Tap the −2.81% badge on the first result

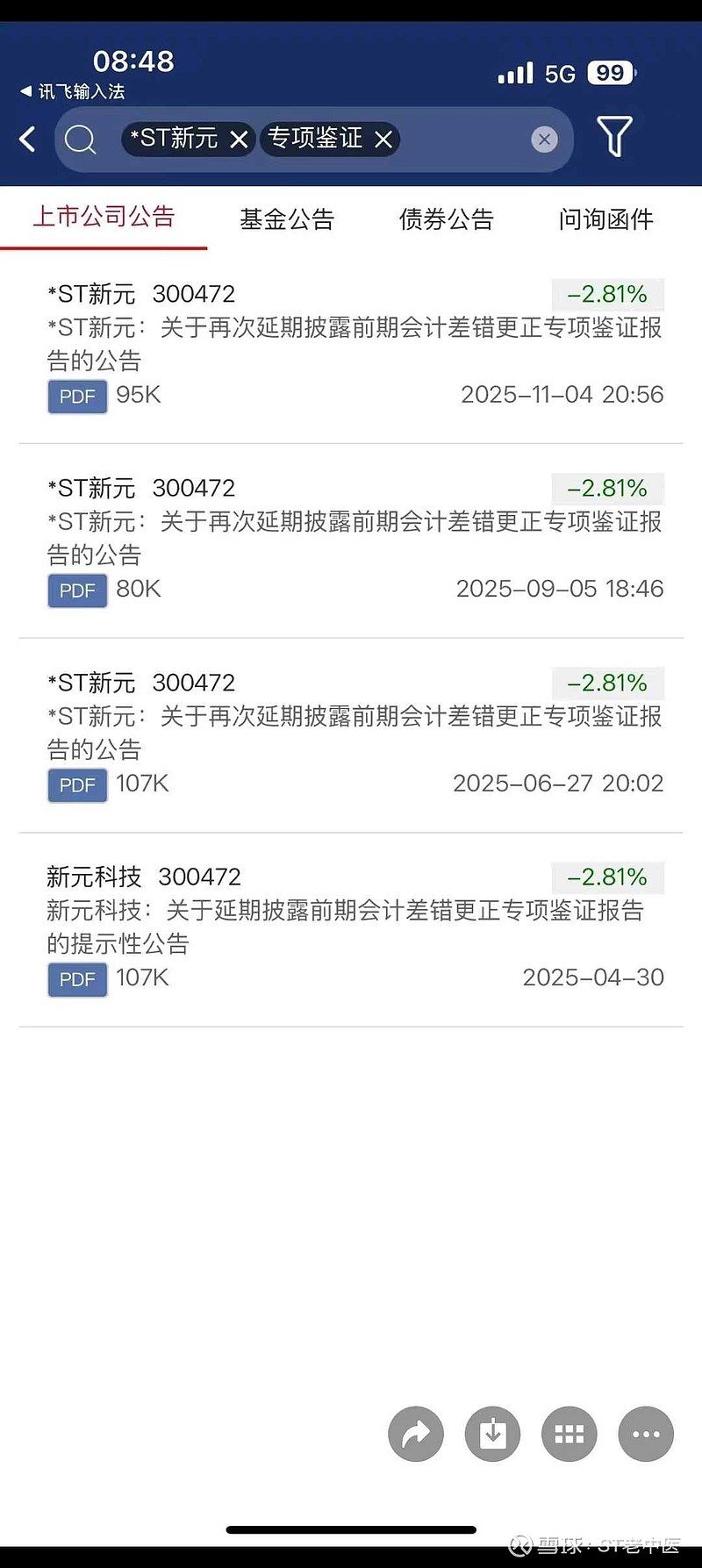(608, 294)
